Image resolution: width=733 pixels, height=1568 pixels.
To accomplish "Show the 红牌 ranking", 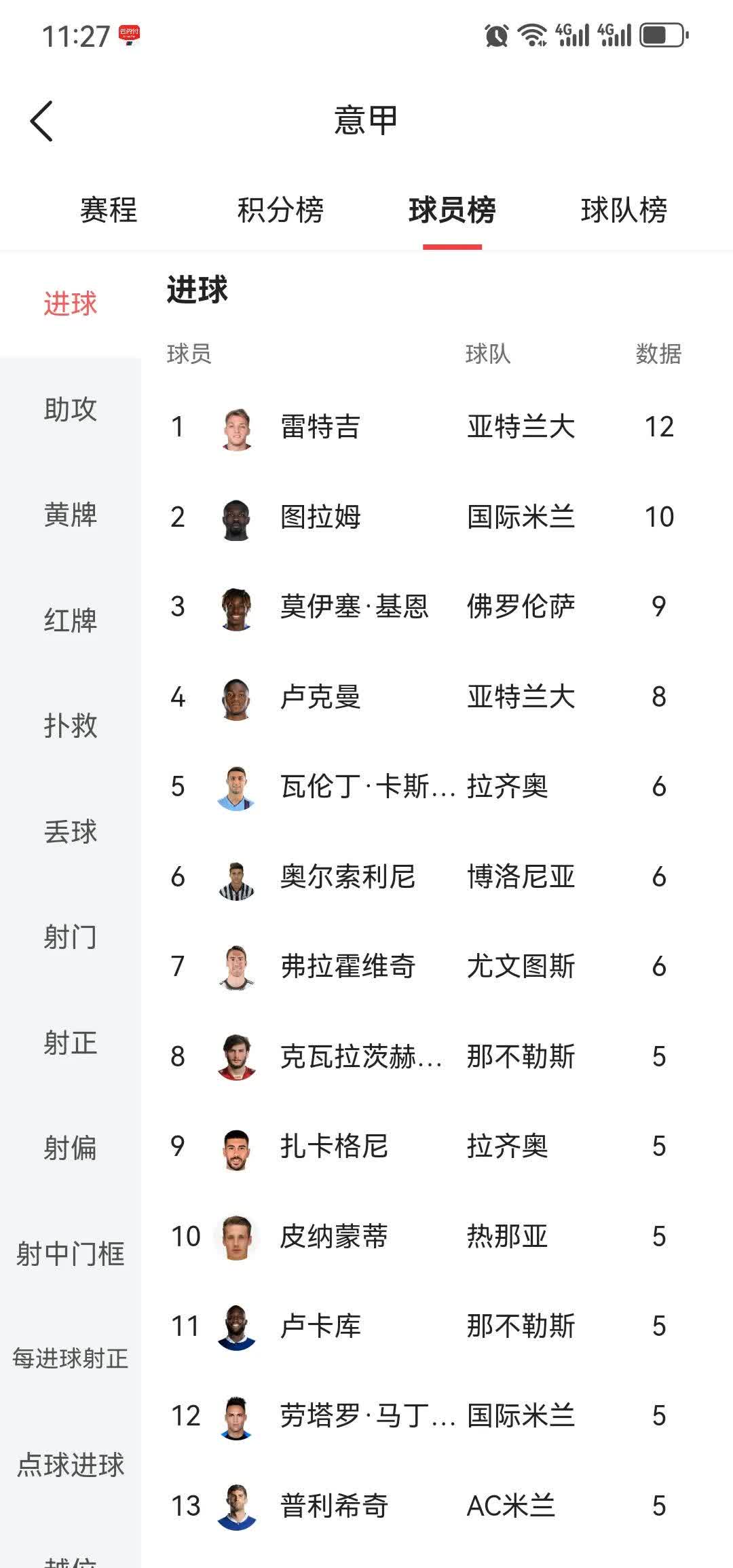I will pyautogui.click(x=71, y=620).
